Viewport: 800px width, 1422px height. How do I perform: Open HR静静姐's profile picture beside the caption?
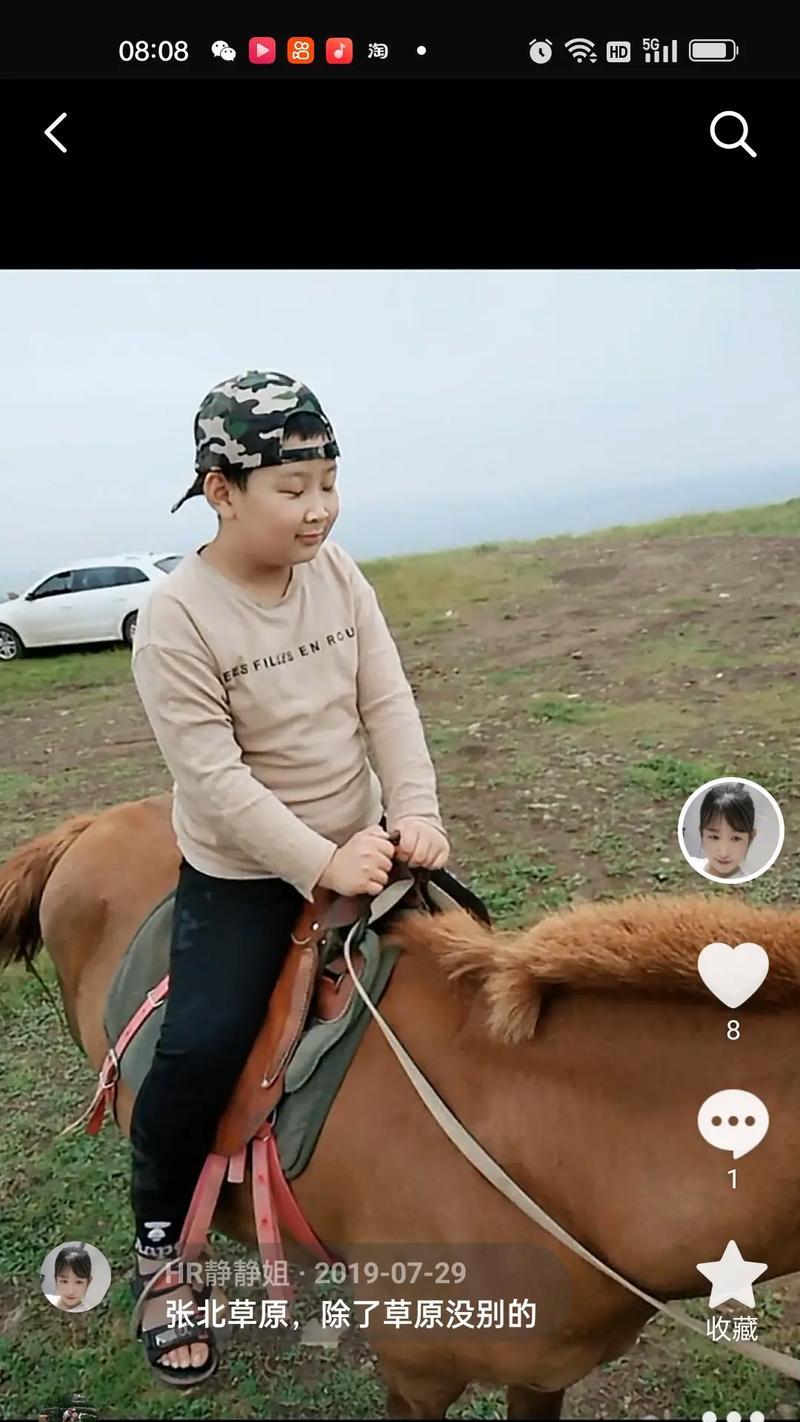pyautogui.click(x=75, y=1277)
